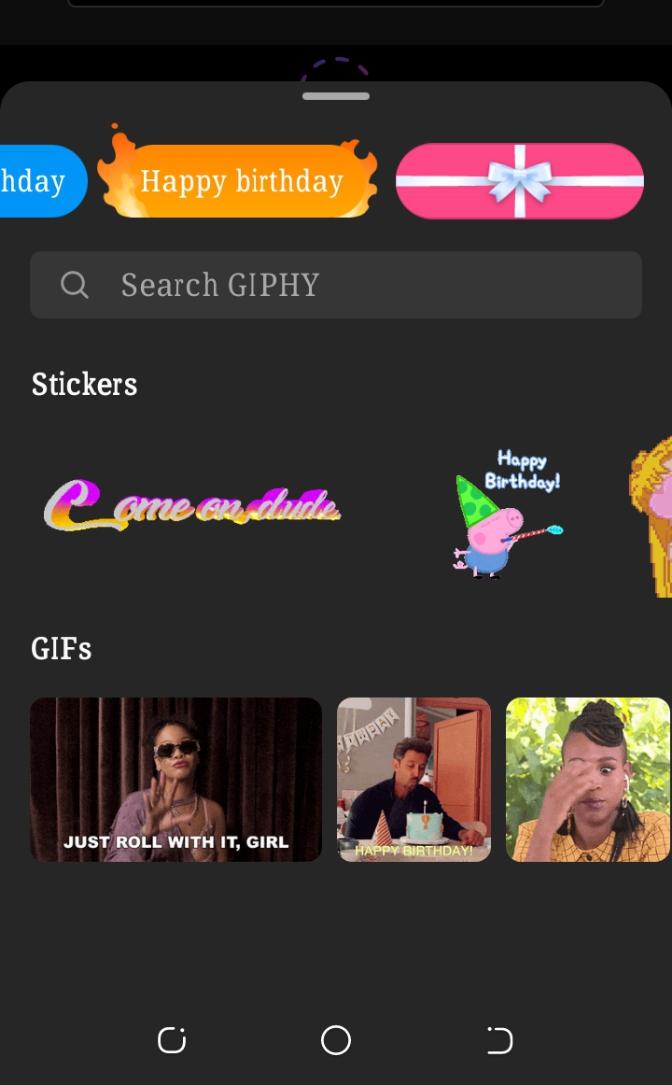This screenshot has height=1085, width=672.
Task: Tap the sheet drag handle
Action: [x=336, y=96]
